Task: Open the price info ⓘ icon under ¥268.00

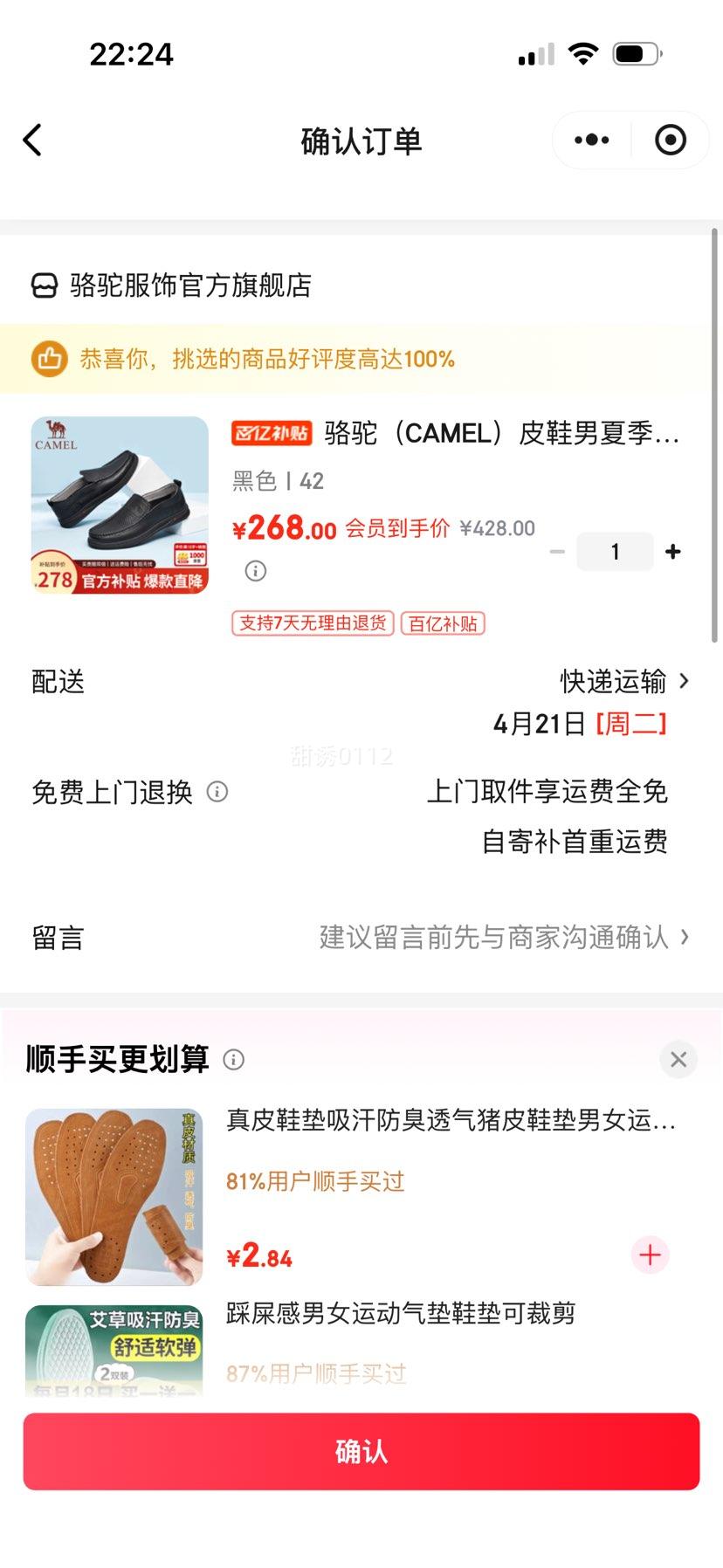Action: click(x=253, y=571)
